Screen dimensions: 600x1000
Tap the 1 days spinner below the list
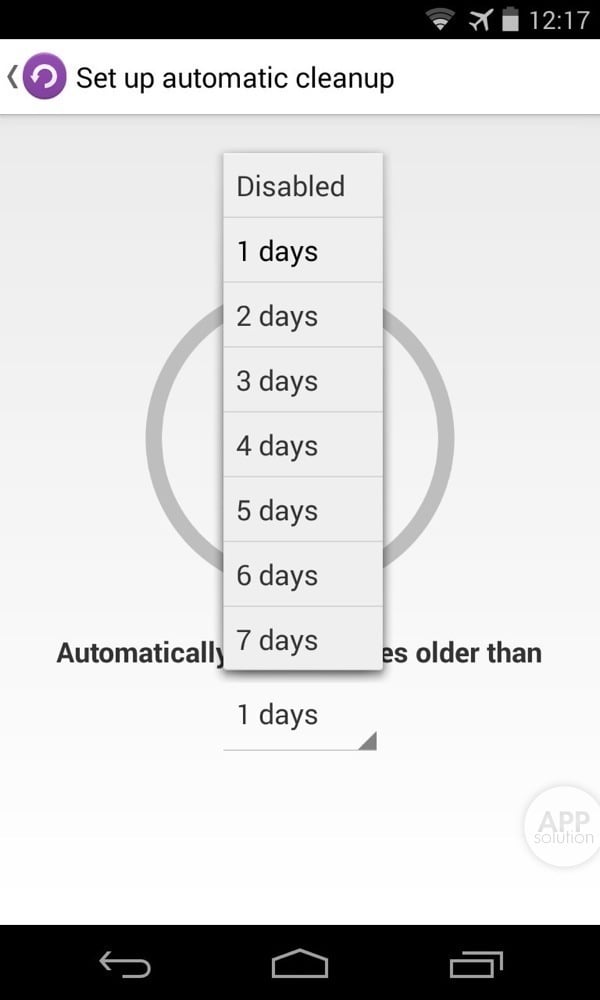click(x=300, y=716)
